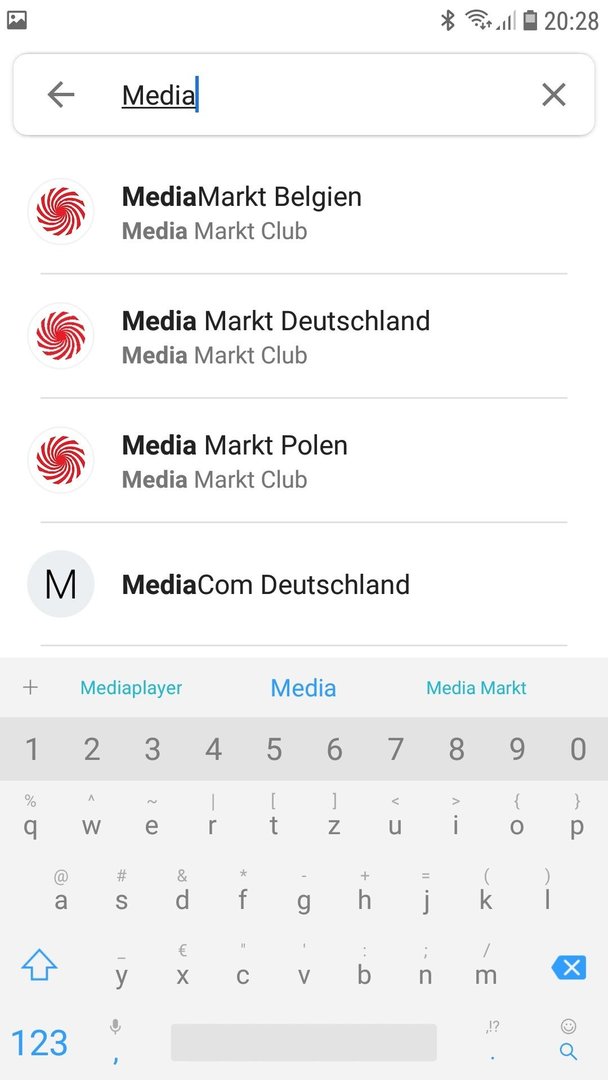Pick the Media Markt keyboard suggestion
The width and height of the screenshot is (608, 1080).
click(x=476, y=687)
